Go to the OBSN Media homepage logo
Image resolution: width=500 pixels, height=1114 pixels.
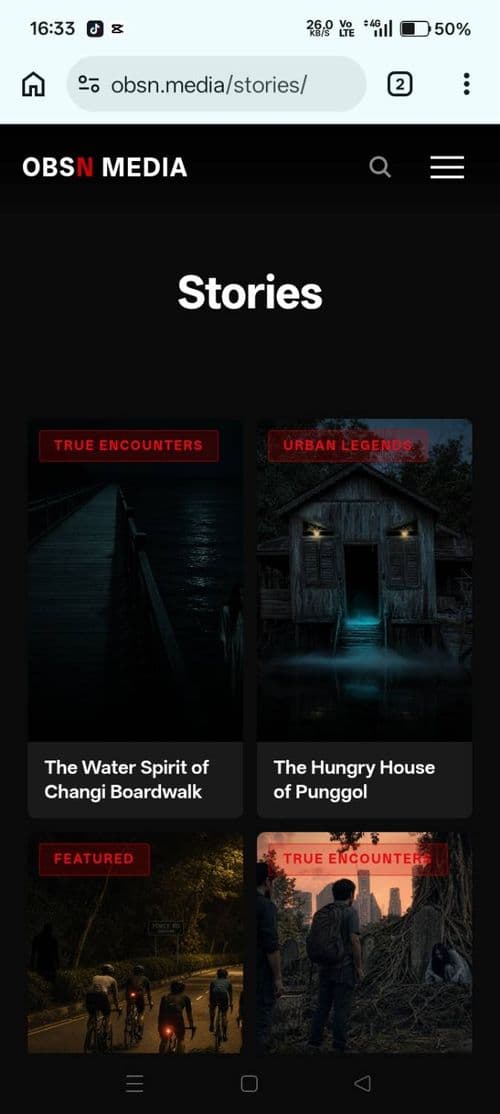(x=104, y=168)
